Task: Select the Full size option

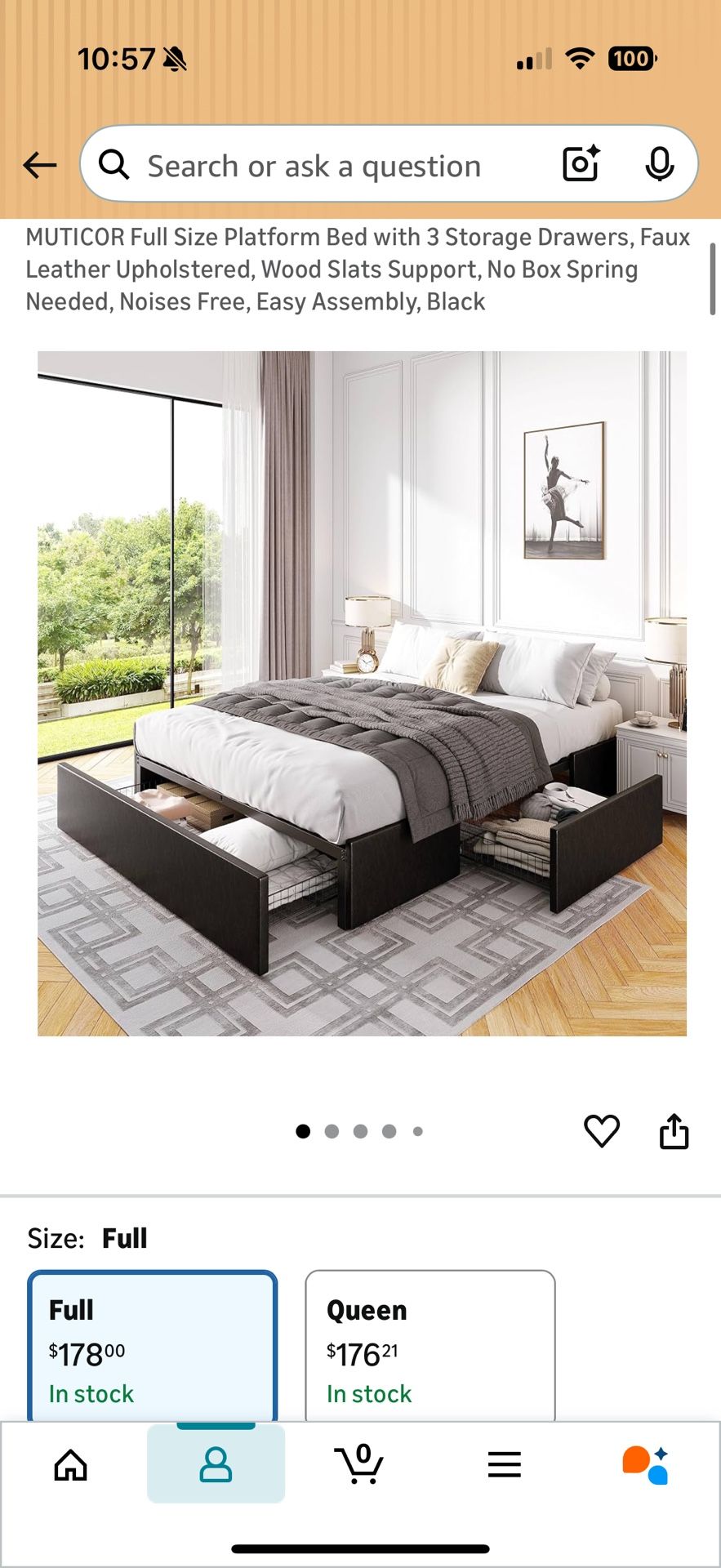Action: pyautogui.click(x=153, y=1347)
